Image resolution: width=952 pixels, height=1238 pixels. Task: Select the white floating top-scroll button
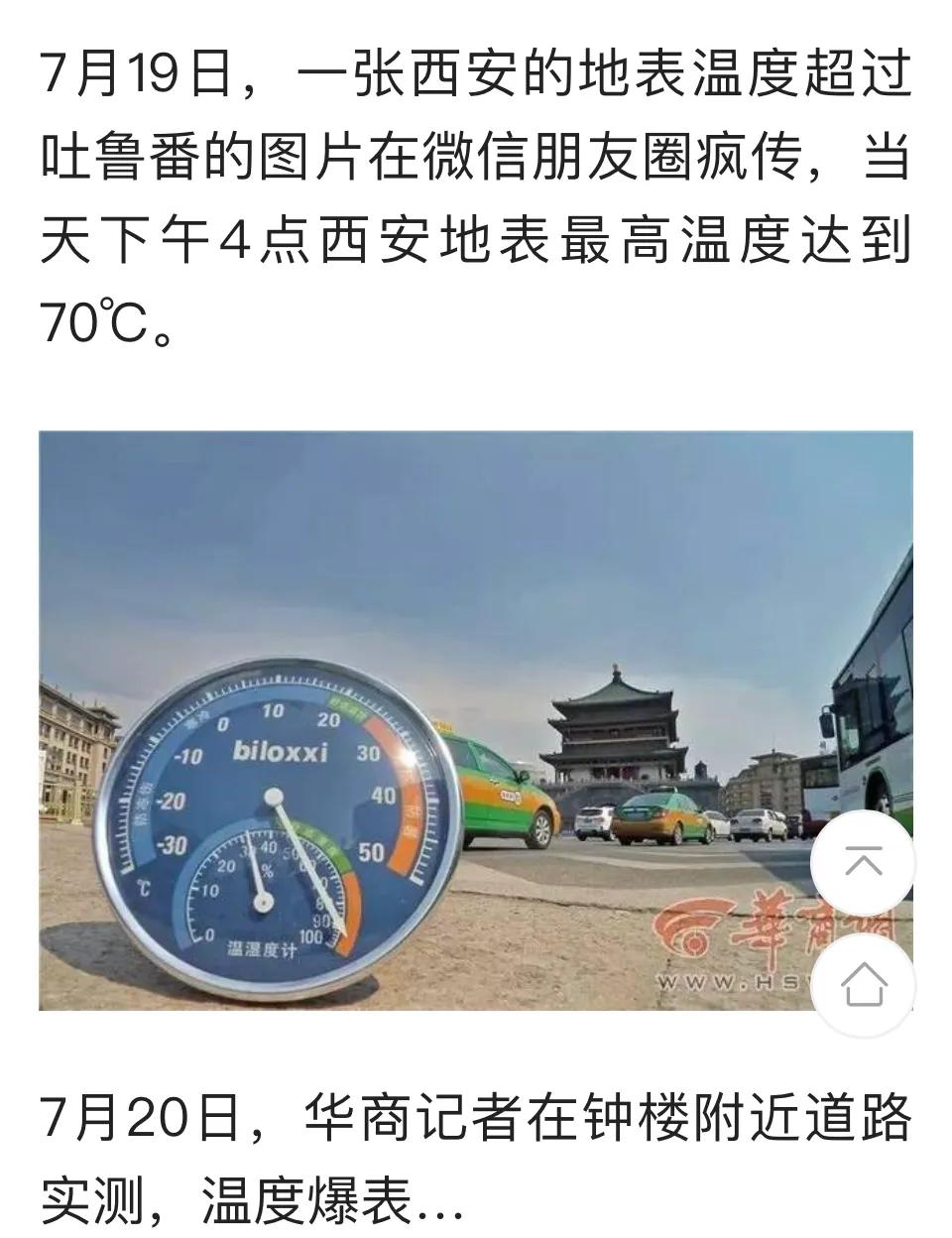(x=865, y=863)
